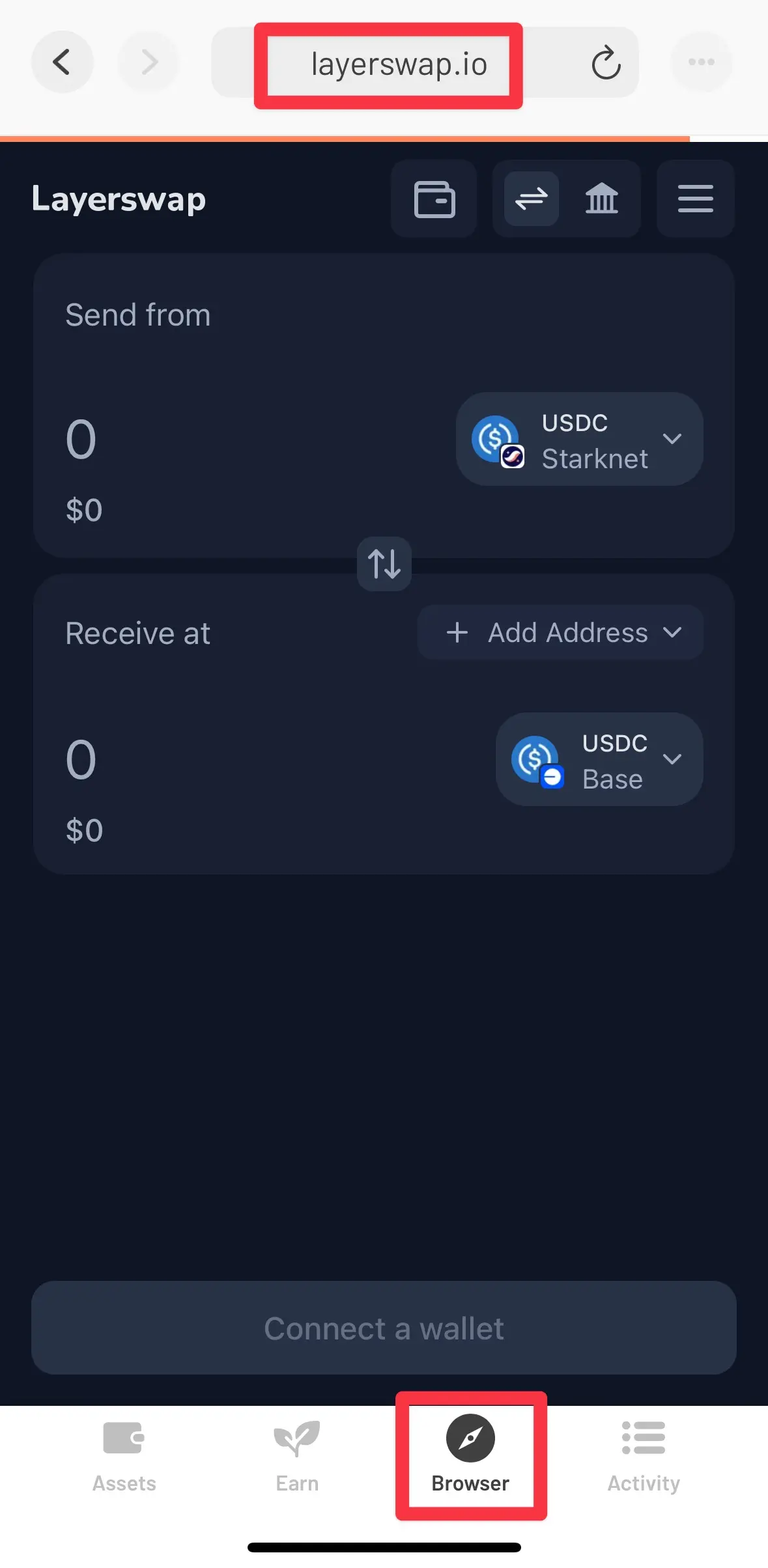Navigate back with the browser back arrow
Viewport: 768px width, 1568px height.
62,62
